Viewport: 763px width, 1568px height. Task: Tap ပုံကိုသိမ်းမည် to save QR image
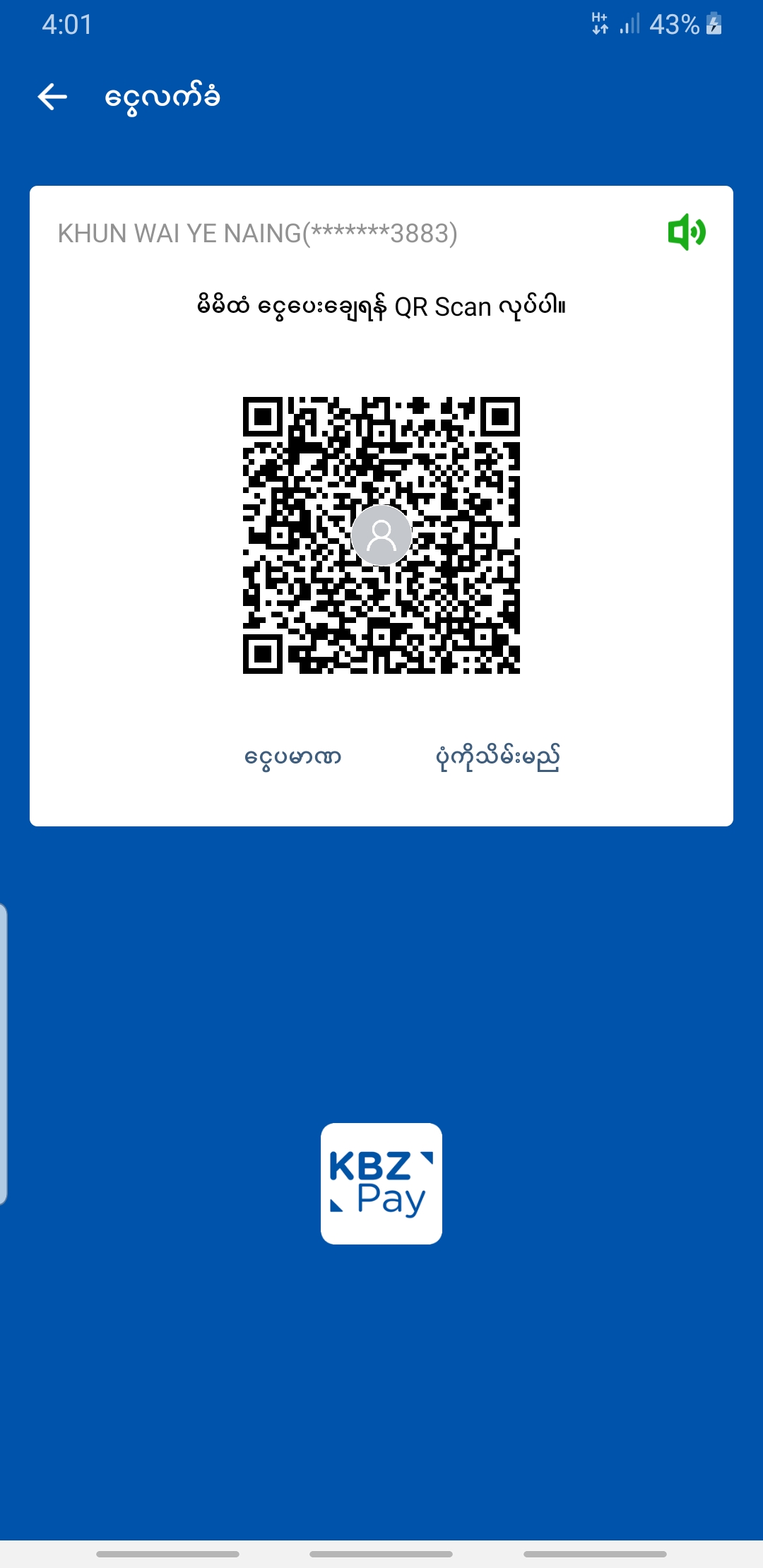click(497, 757)
